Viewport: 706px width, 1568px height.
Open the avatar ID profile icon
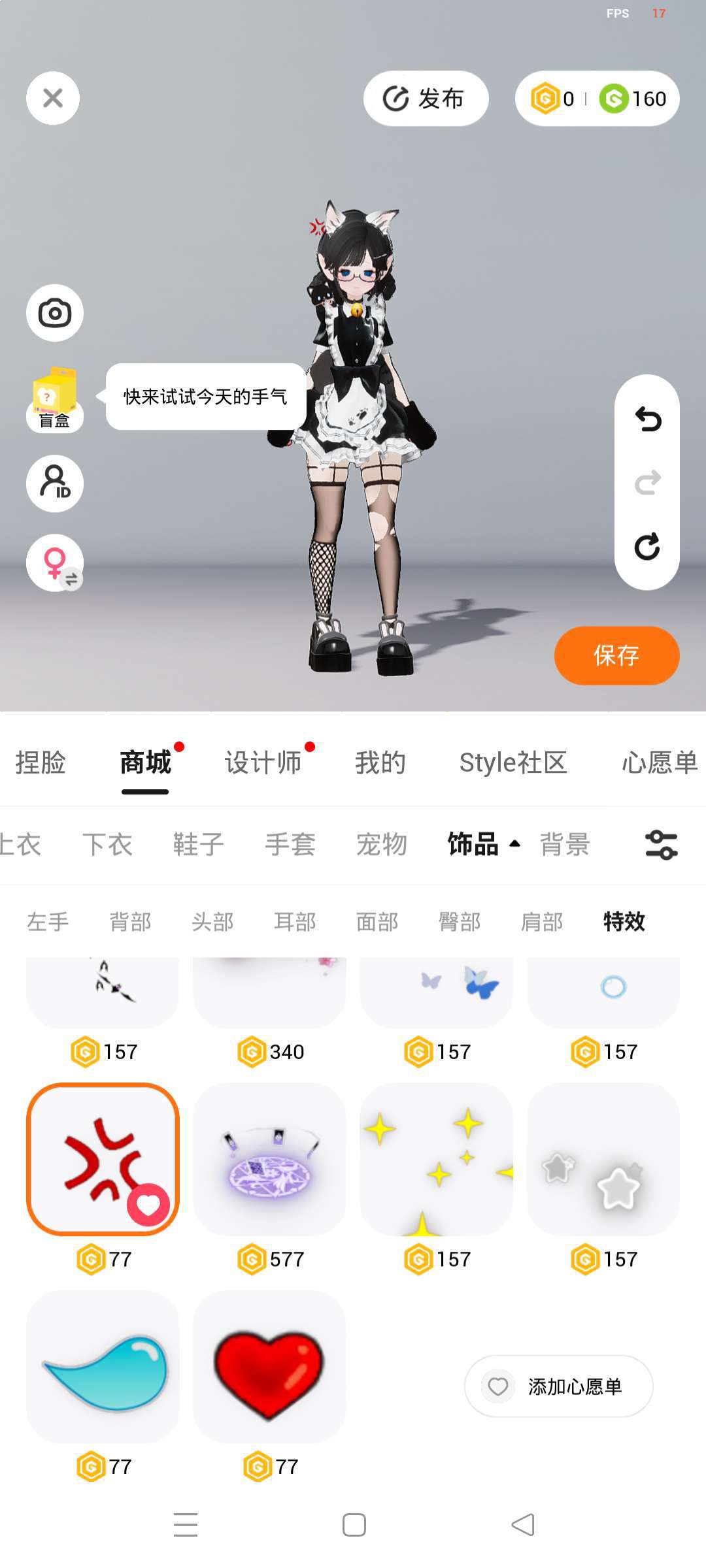(55, 483)
